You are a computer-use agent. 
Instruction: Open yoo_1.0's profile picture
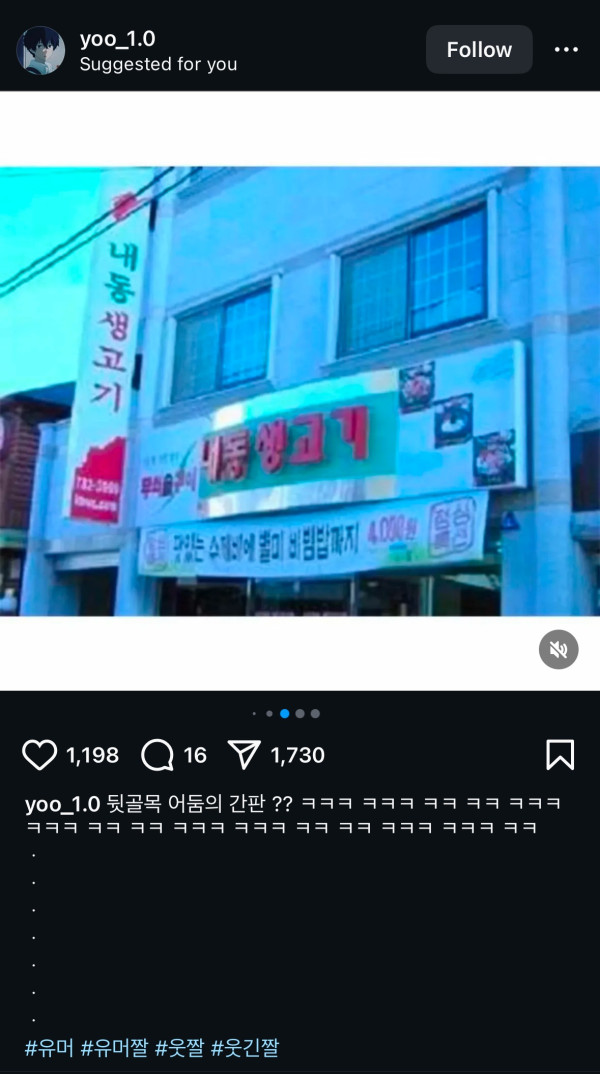41,50
